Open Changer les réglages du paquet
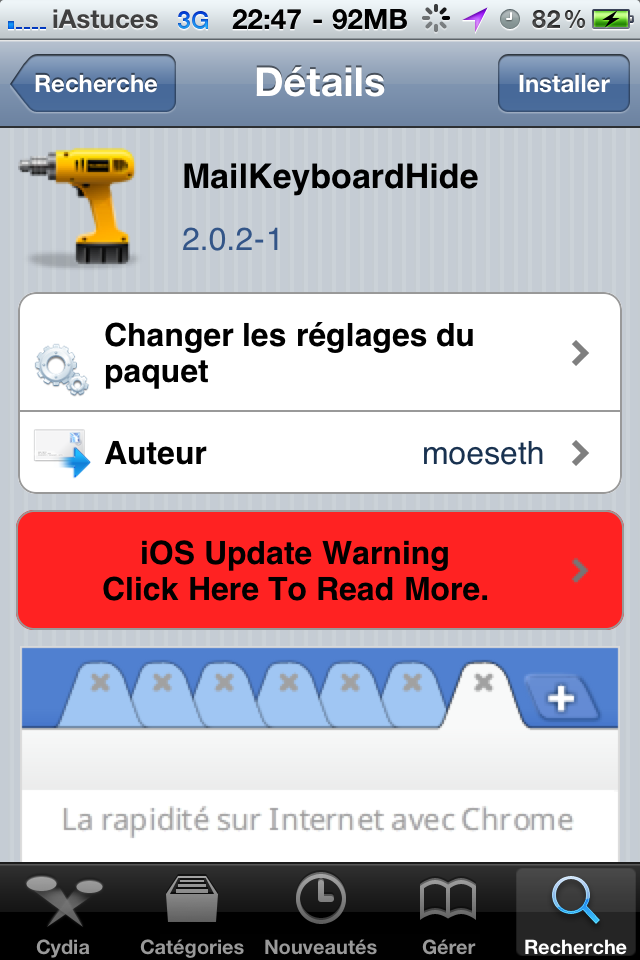640x960 pixels. click(320, 353)
